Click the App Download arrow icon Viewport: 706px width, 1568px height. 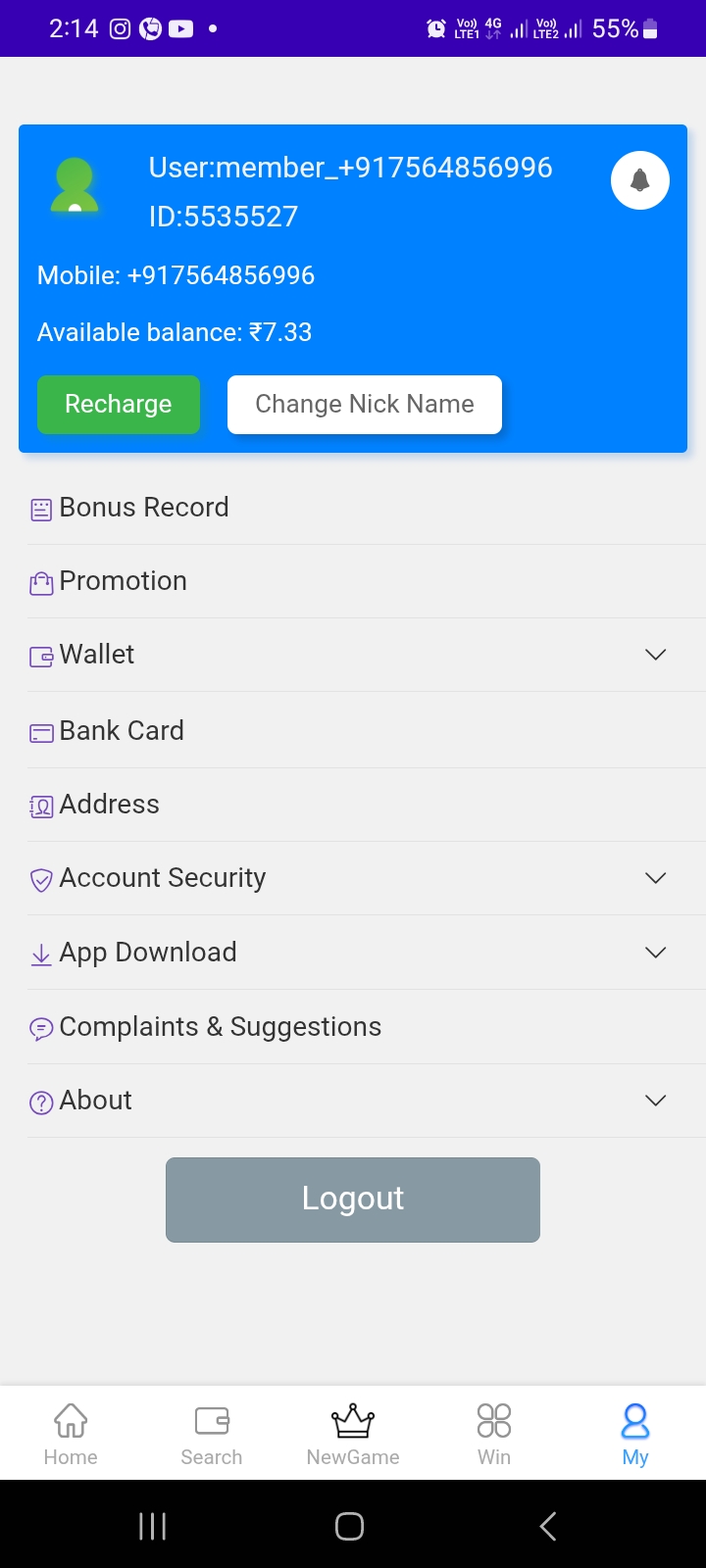pyautogui.click(x=40, y=954)
